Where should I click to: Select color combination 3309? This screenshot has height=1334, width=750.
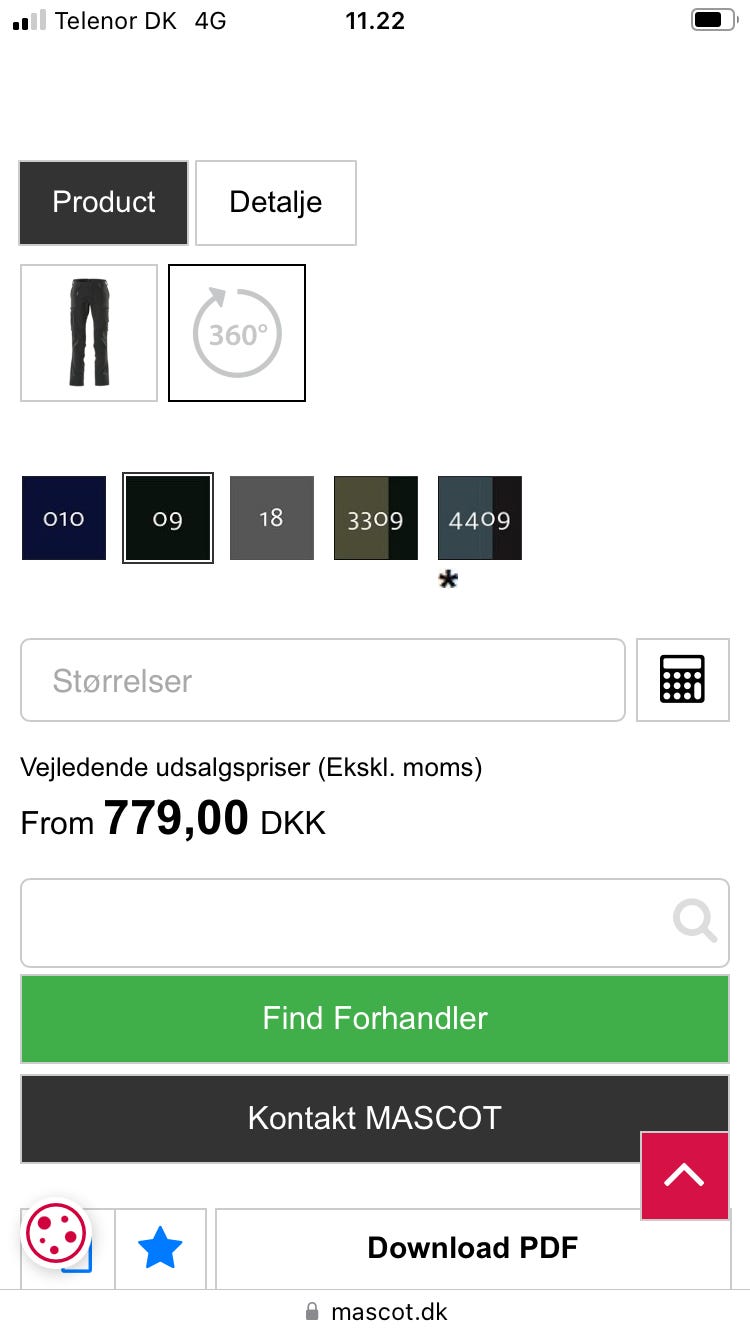(376, 518)
